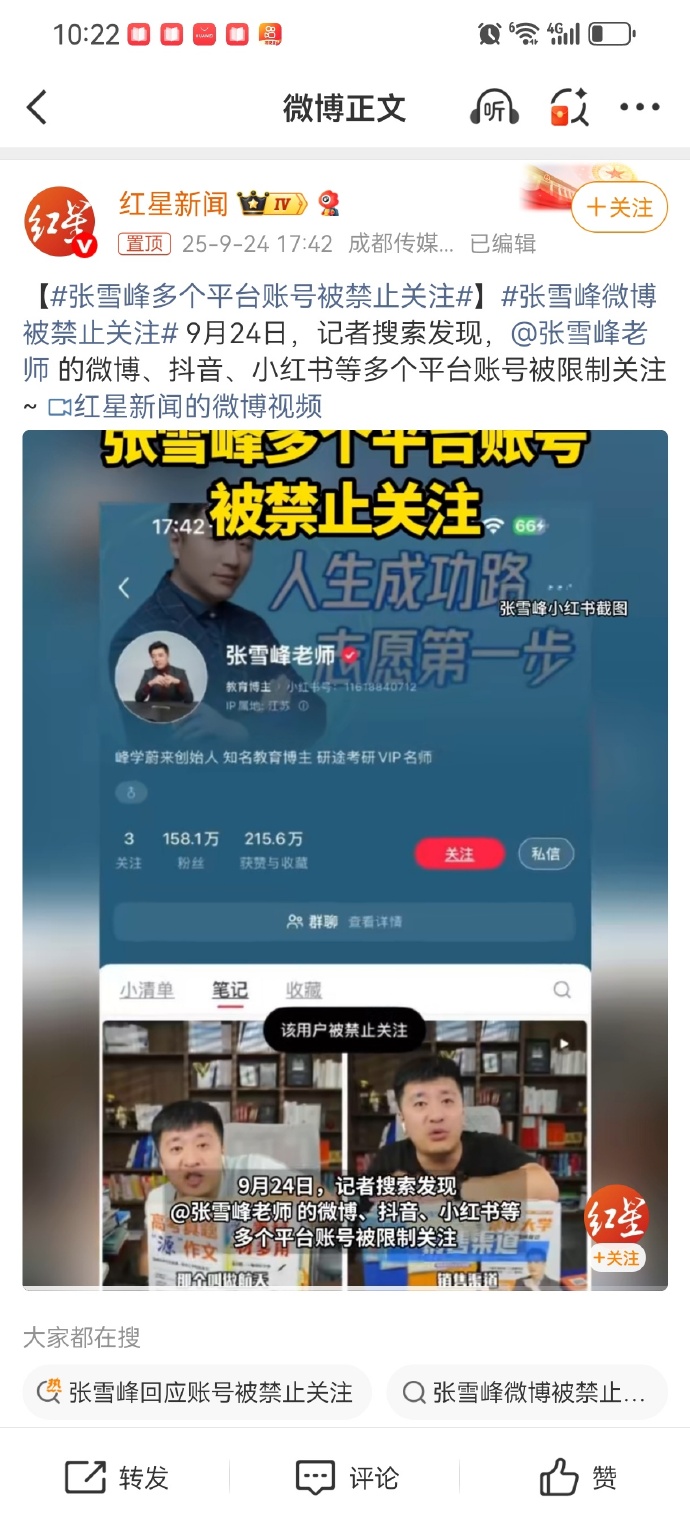
Task: Open the 红星新闻的微博视频 link
Action: (185, 406)
